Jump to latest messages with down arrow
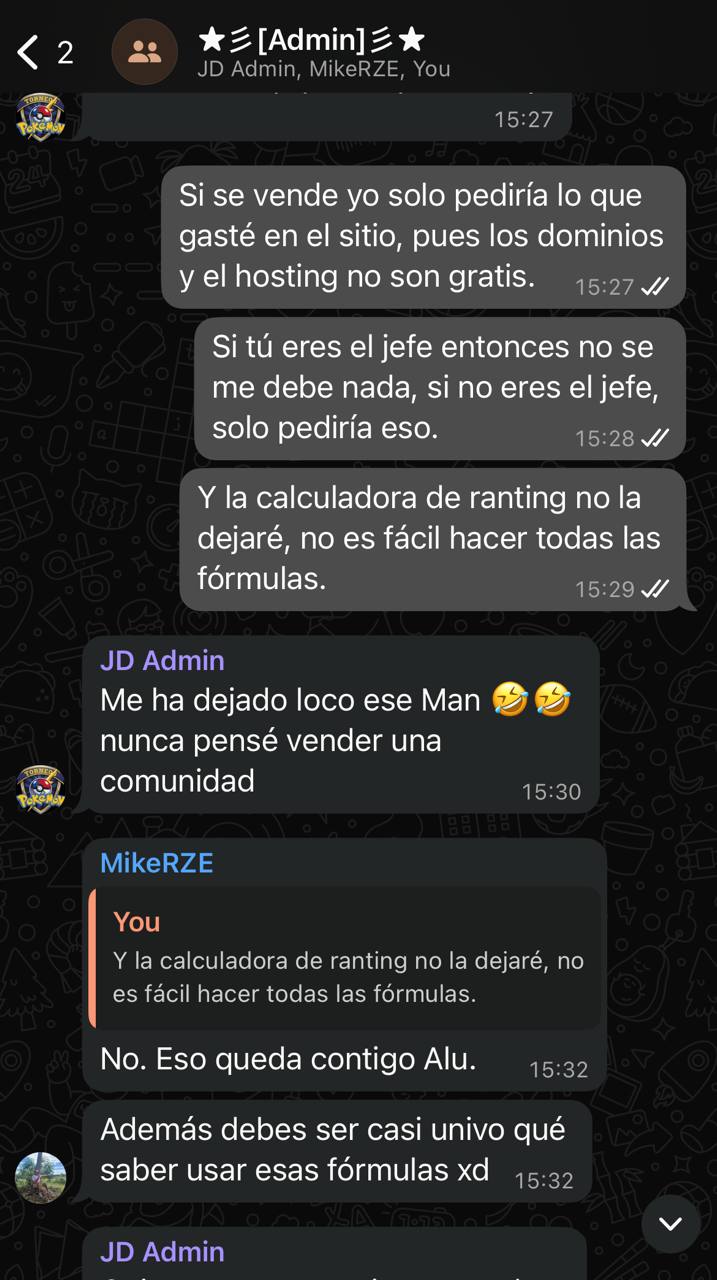The image size is (717, 1280). tap(670, 1223)
